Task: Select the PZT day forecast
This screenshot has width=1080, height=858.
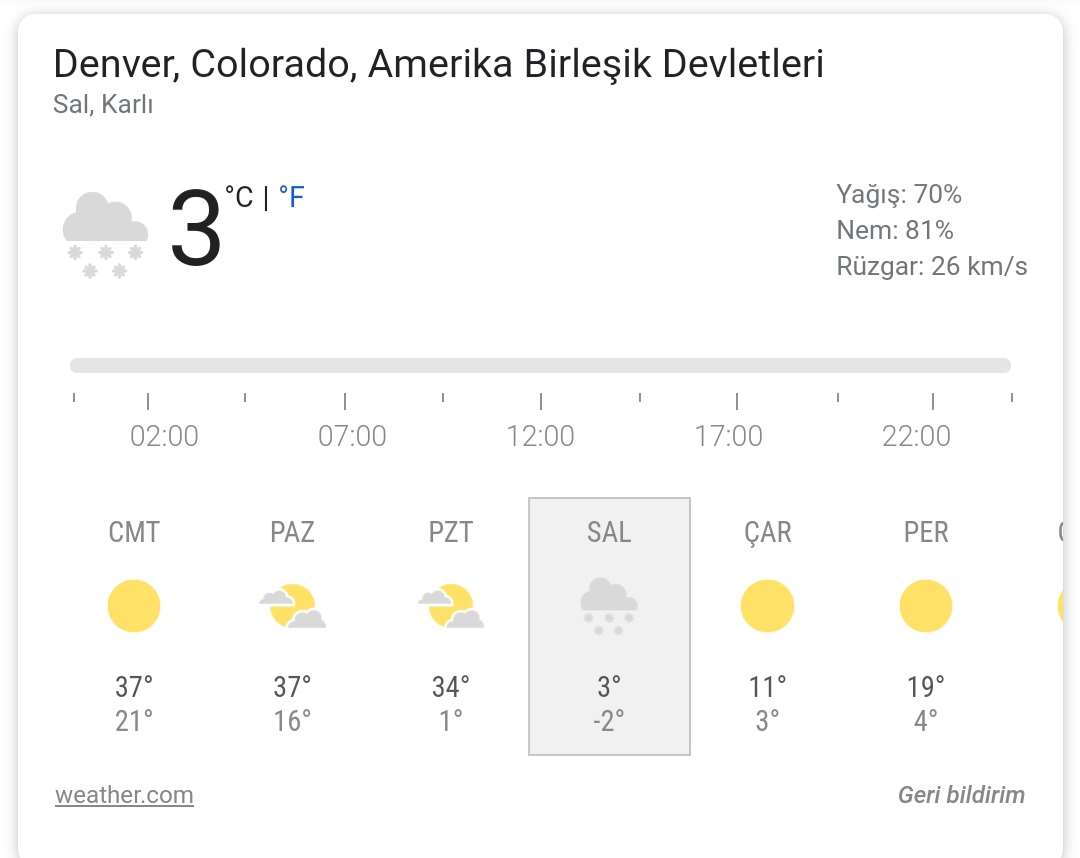Action: coord(450,625)
